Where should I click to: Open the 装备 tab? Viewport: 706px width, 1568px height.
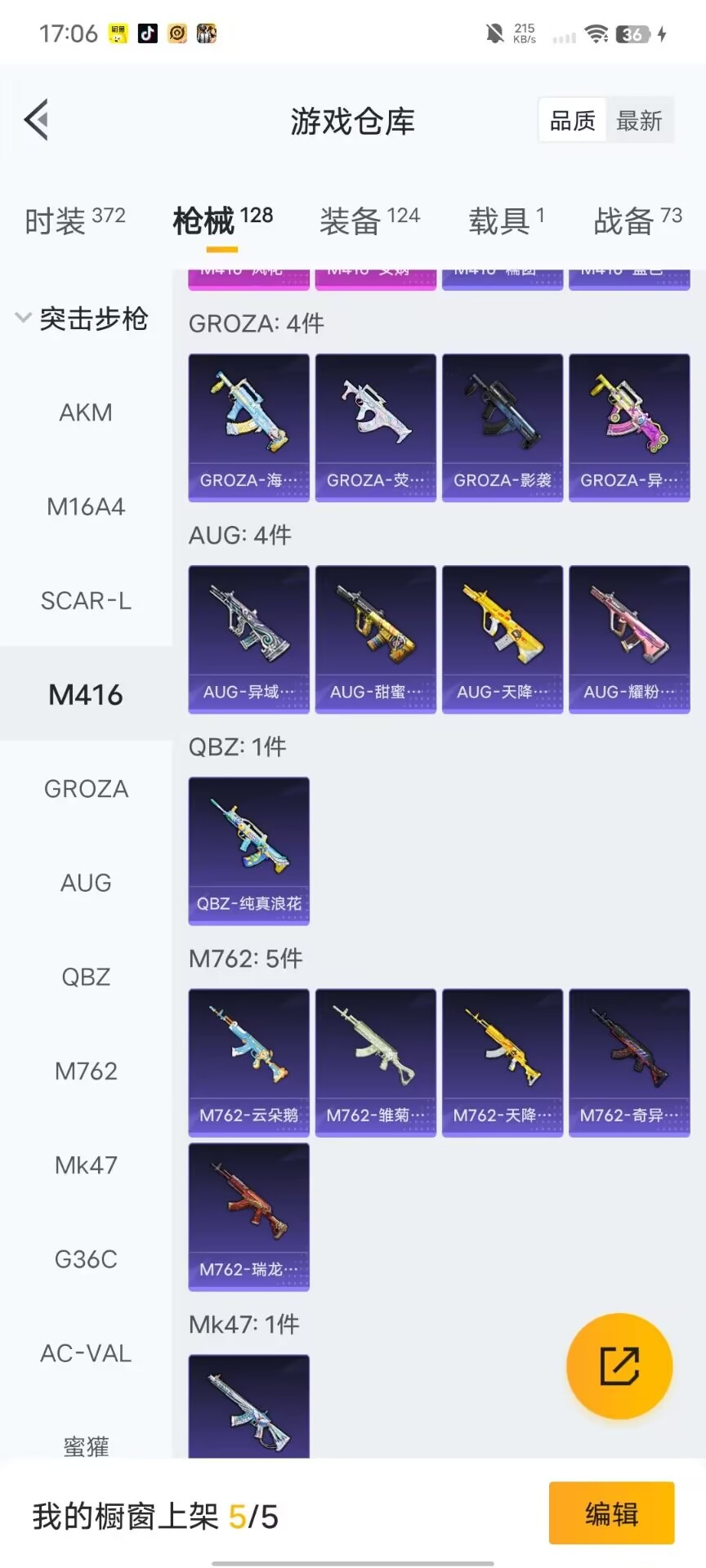pos(369,220)
